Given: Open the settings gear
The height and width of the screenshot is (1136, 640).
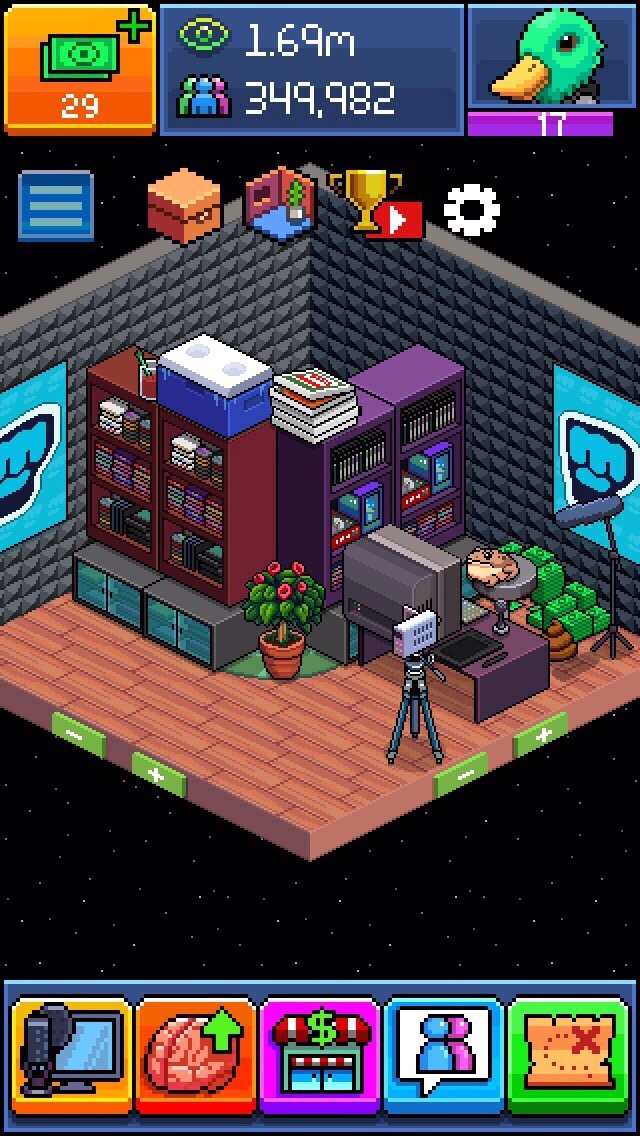Looking at the screenshot, I should click(471, 209).
